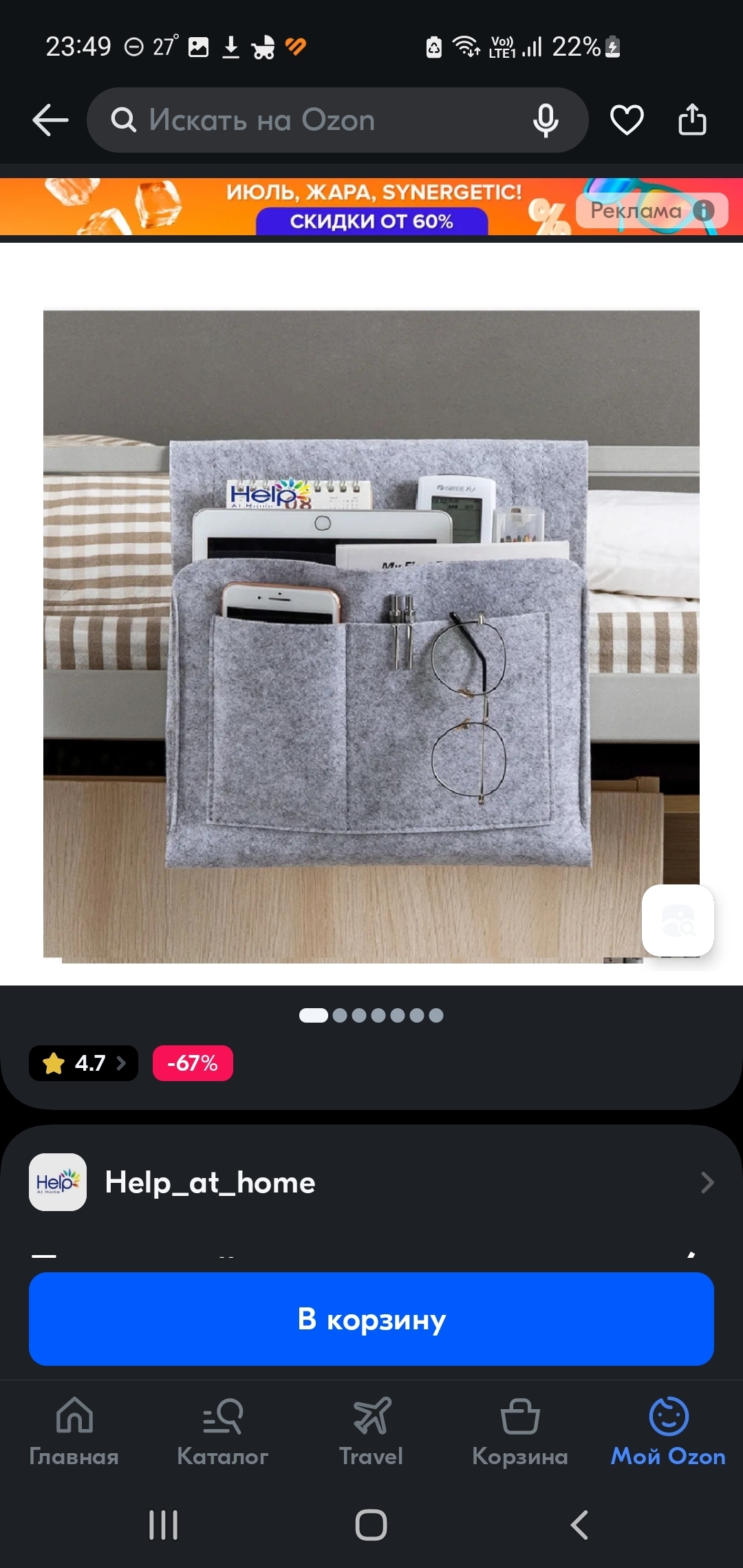This screenshot has width=743, height=1568.
Task: Add the item to cart with В корзину
Action: (x=371, y=1319)
